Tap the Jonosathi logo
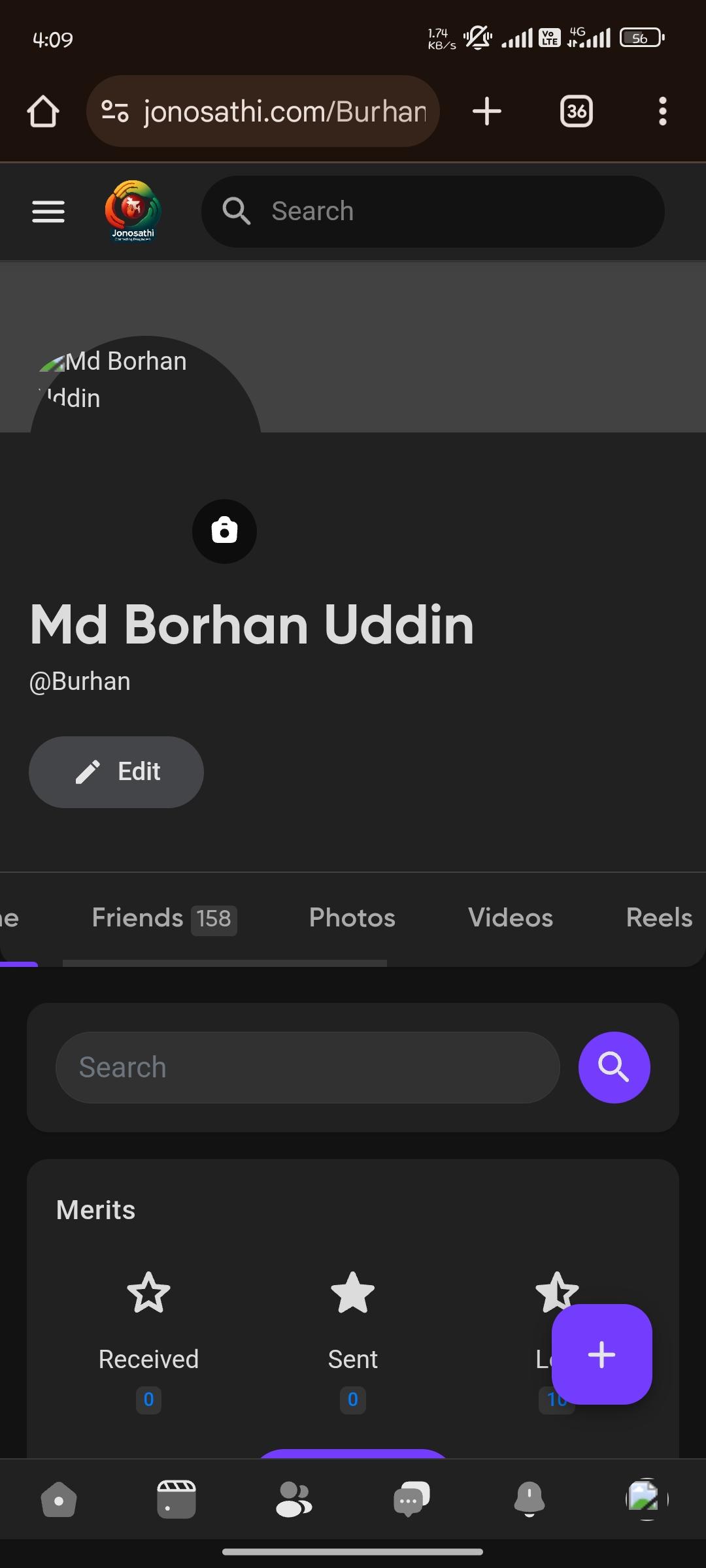This screenshot has width=706, height=1568. (133, 212)
